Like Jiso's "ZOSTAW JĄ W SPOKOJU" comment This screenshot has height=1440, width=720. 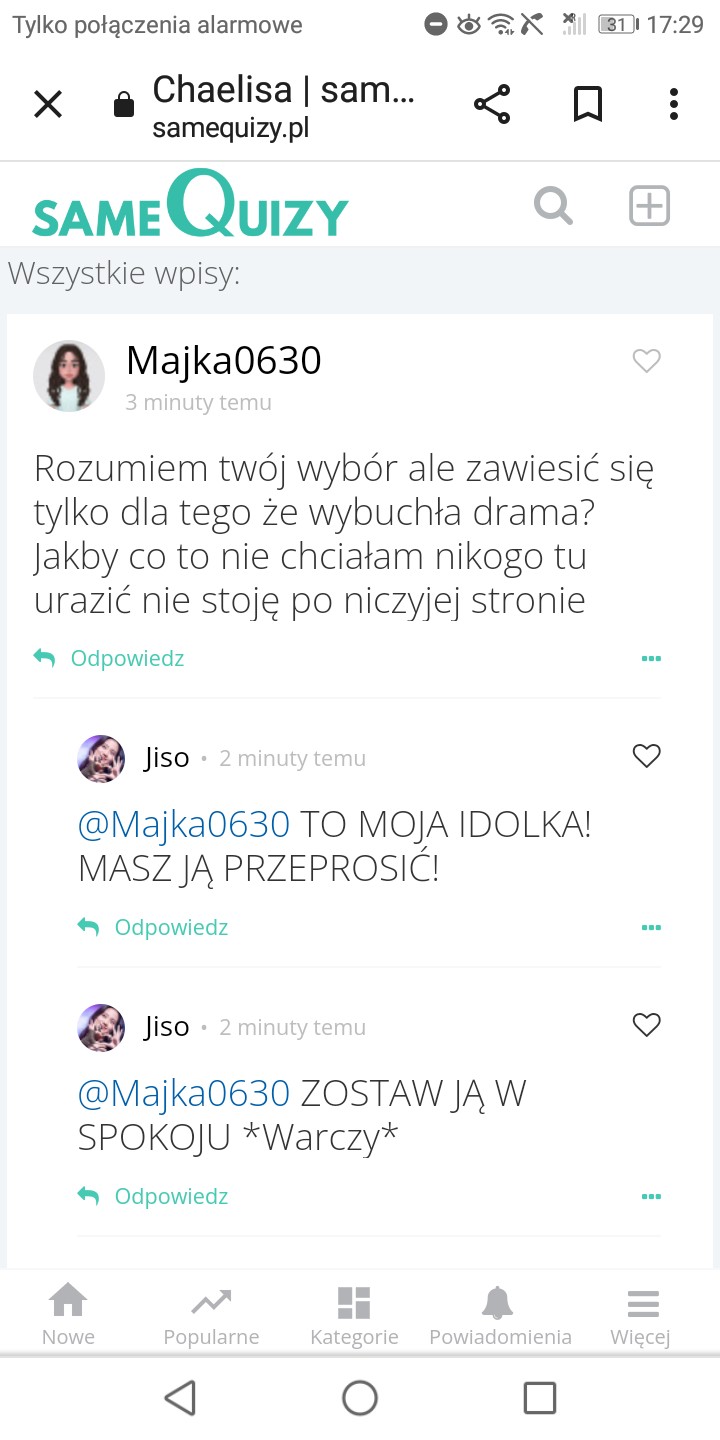pyautogui.click(x=647, y=1025)
